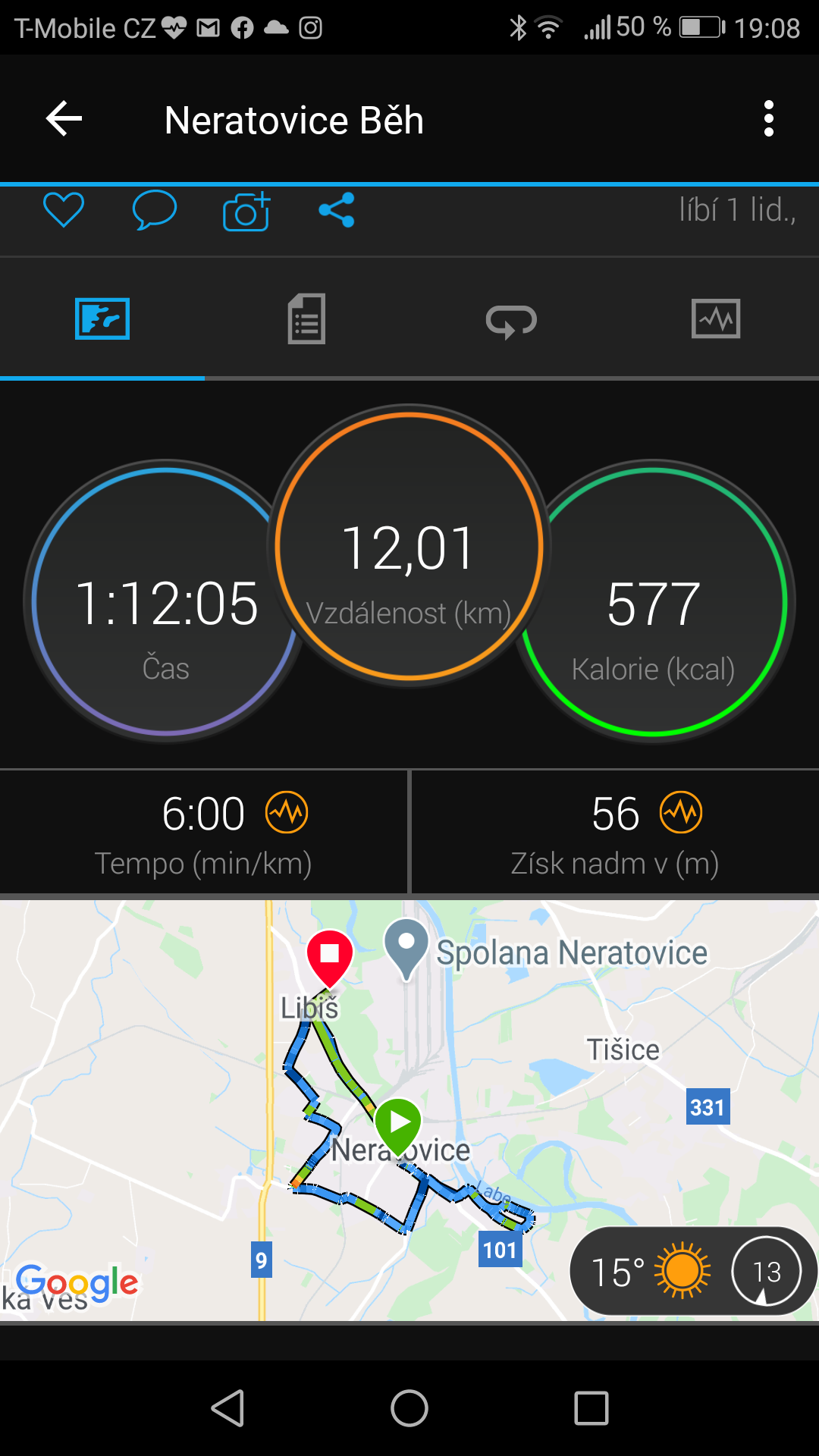Share the Neratovice Běh activity
819x1456 pixels.
337,210
